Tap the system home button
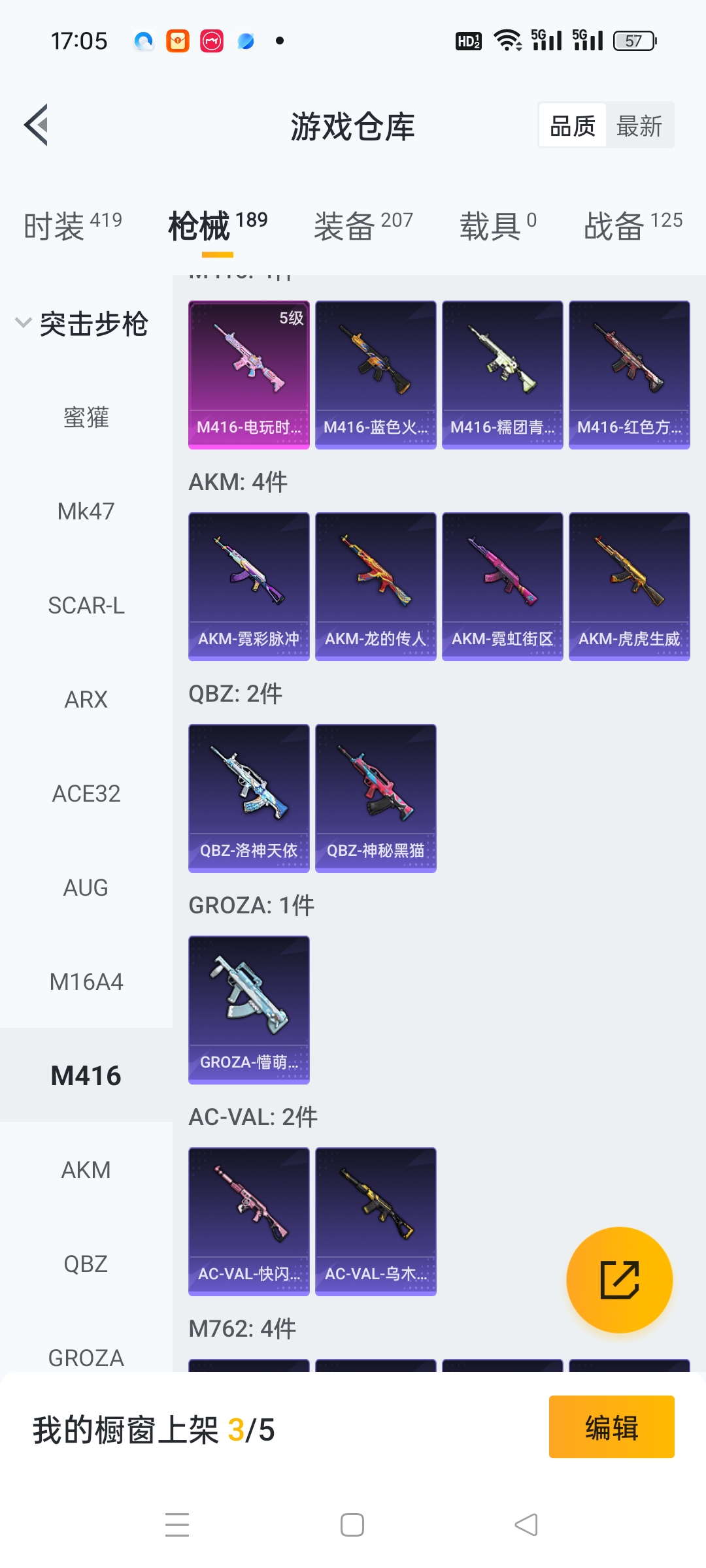706x1568 pixels. pos(352,1525)
